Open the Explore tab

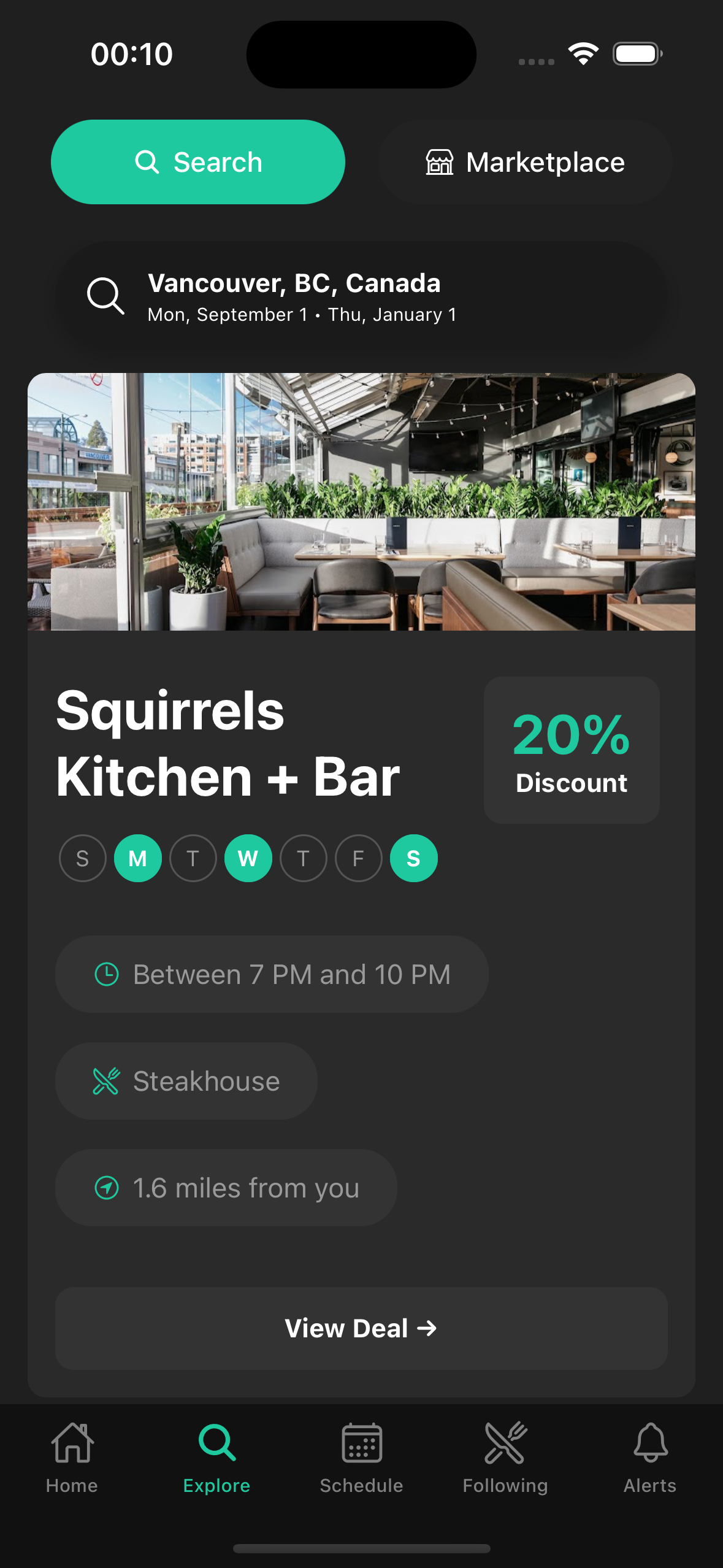click(216, 1458)
